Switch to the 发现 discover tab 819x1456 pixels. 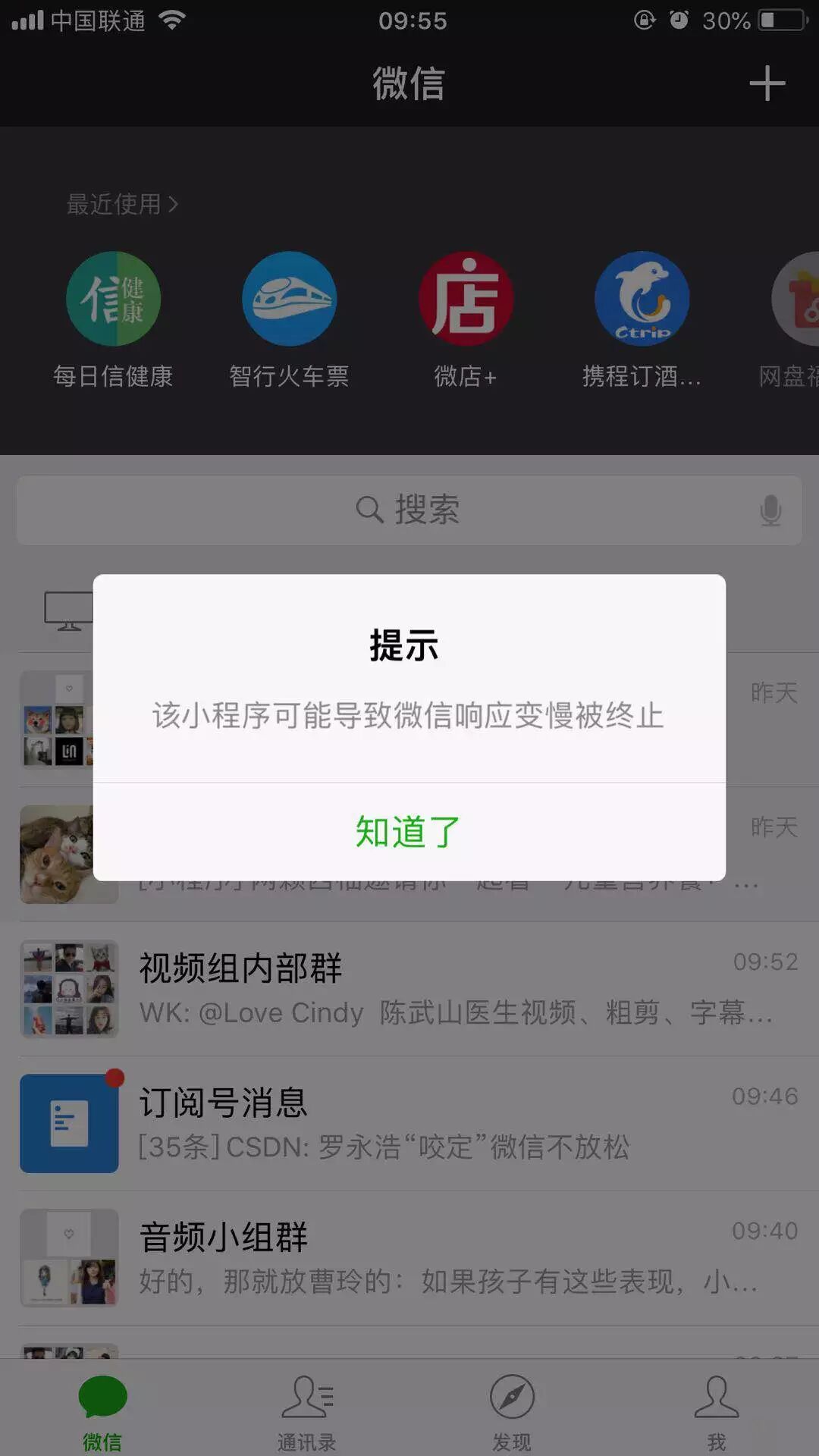point(512,1412)
